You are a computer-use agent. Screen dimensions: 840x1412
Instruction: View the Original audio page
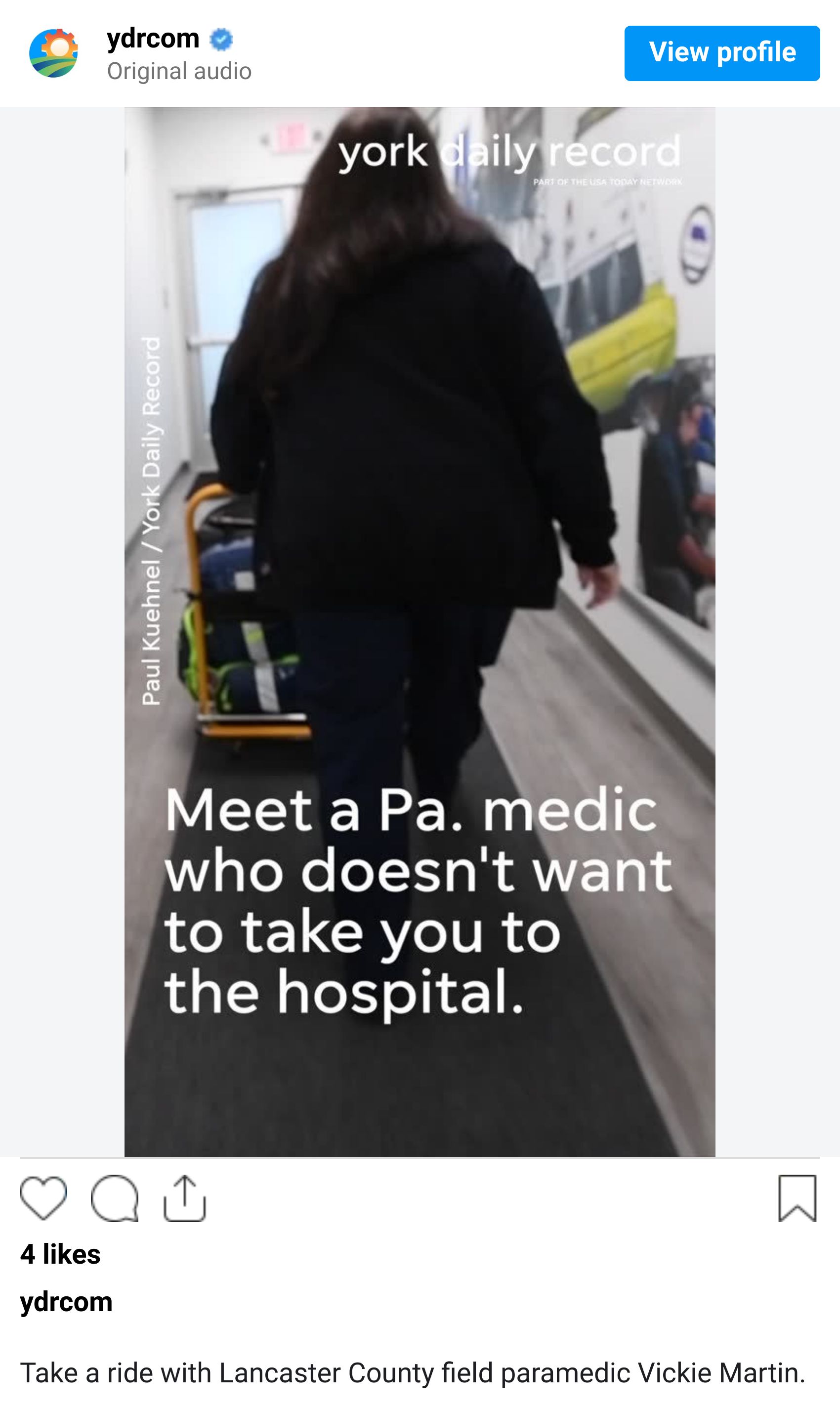tap(179, 71)
